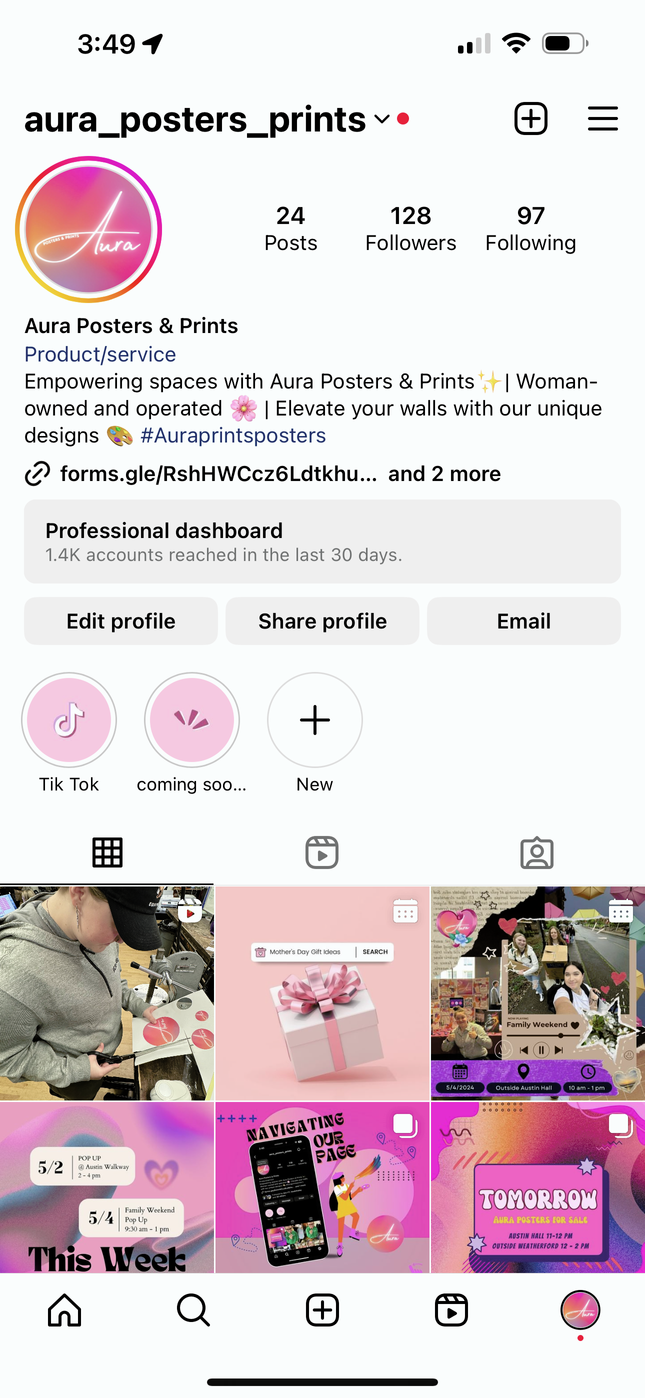
Task: Open the Mother's Day Gift Ideas post
Action: pos(322,992)
